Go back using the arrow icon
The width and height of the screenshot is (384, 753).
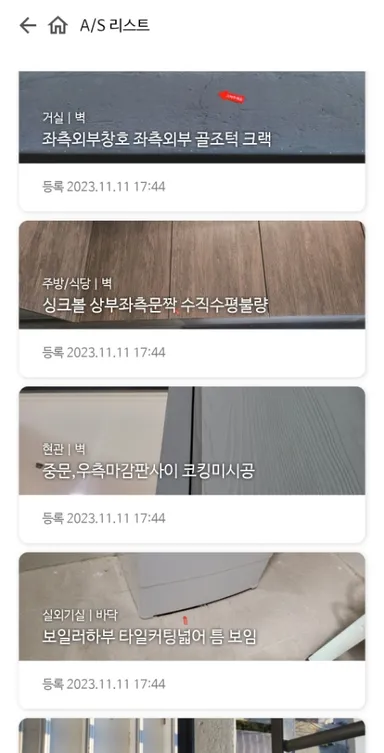tap(28, 25)
